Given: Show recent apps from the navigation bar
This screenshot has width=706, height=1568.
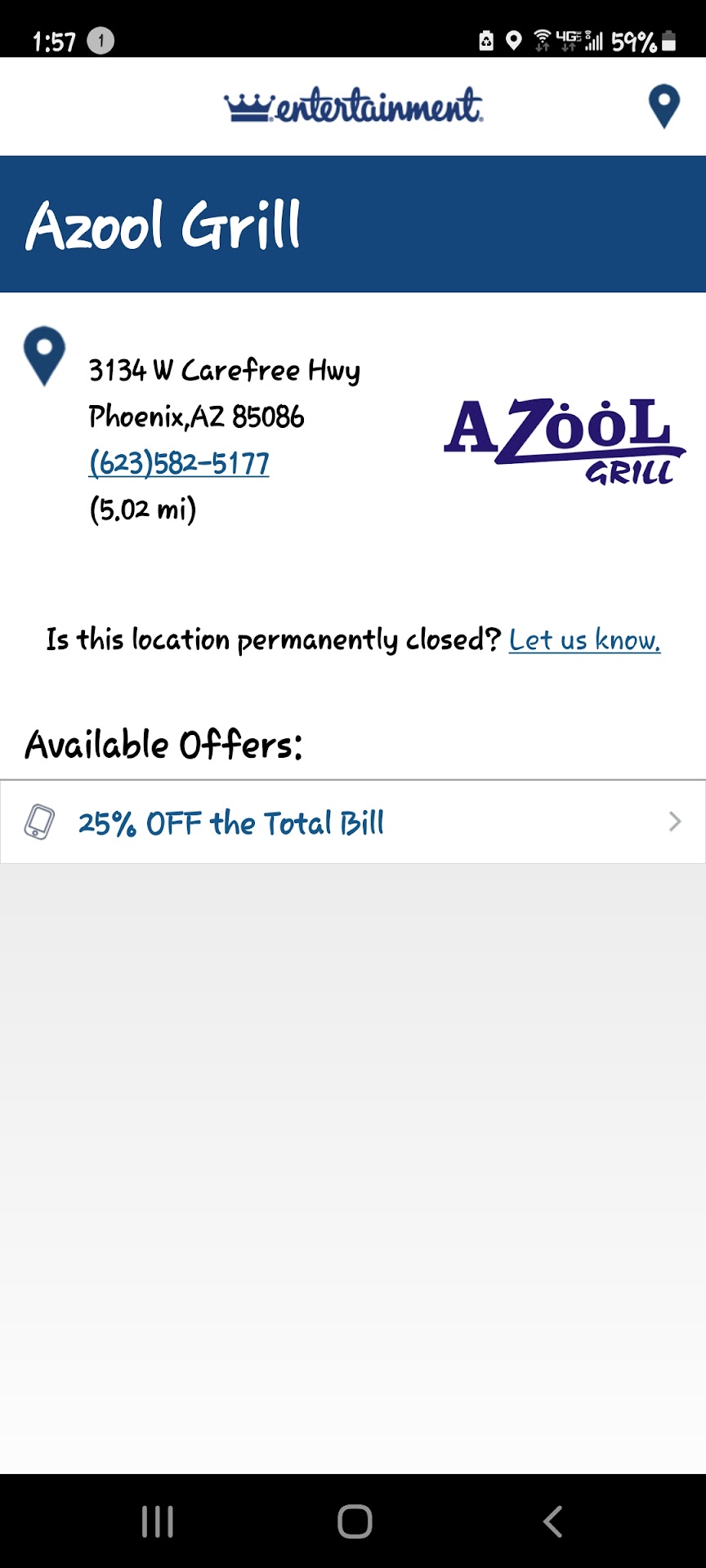Looking at the screenshot, I should [157, 1521].
